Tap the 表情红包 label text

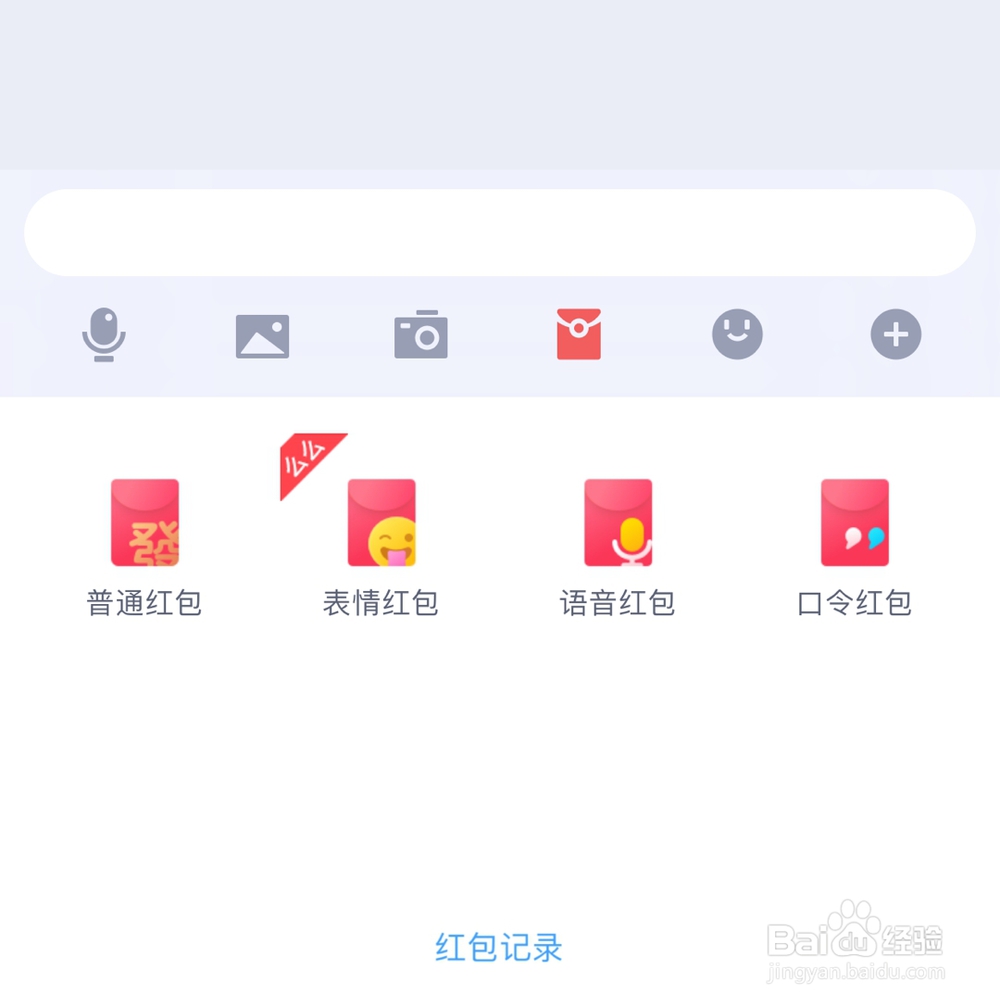(381, 602)
